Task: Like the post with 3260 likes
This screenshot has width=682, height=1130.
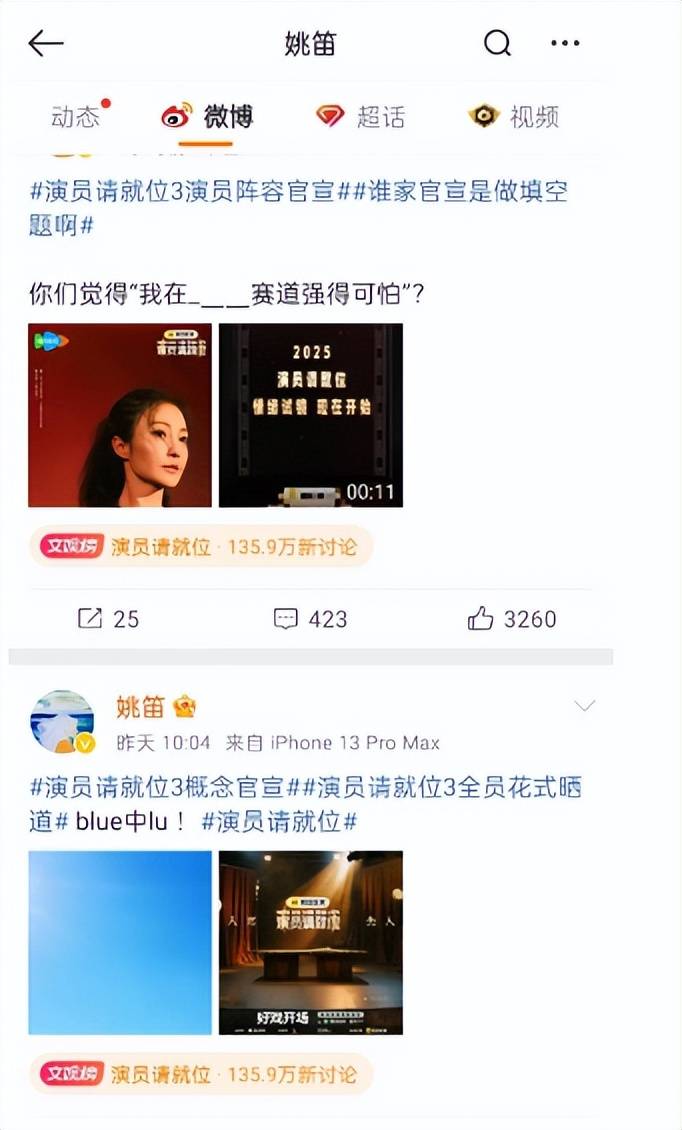Action: 511,619
